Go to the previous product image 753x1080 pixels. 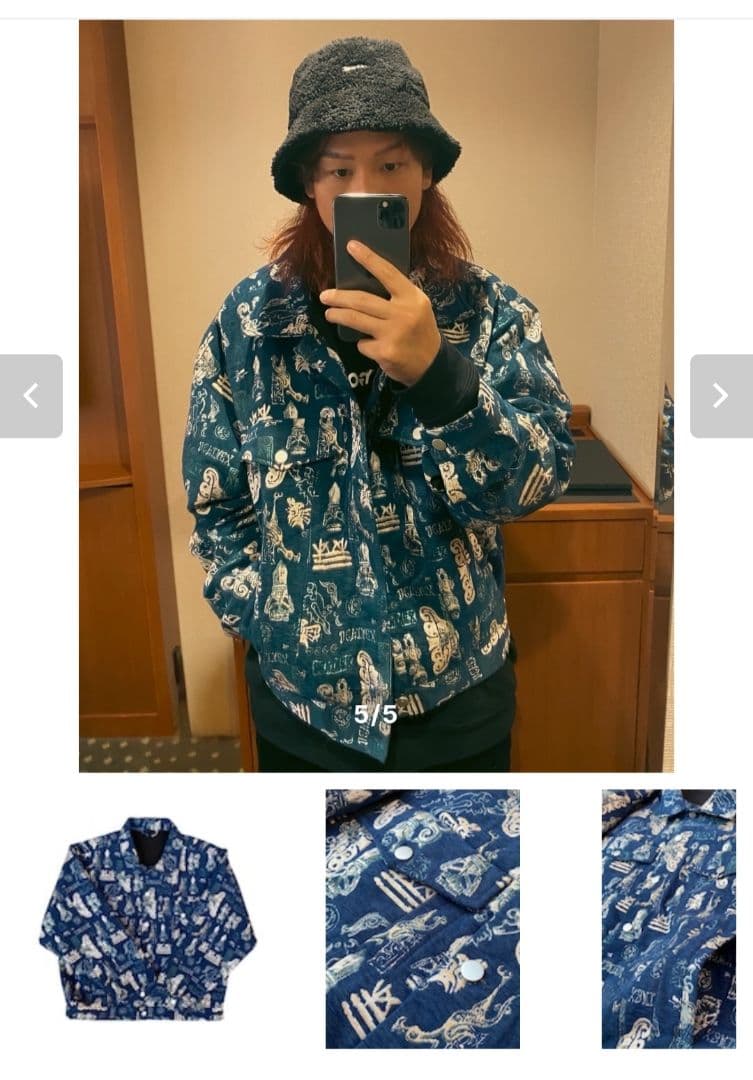click(31, 396)
